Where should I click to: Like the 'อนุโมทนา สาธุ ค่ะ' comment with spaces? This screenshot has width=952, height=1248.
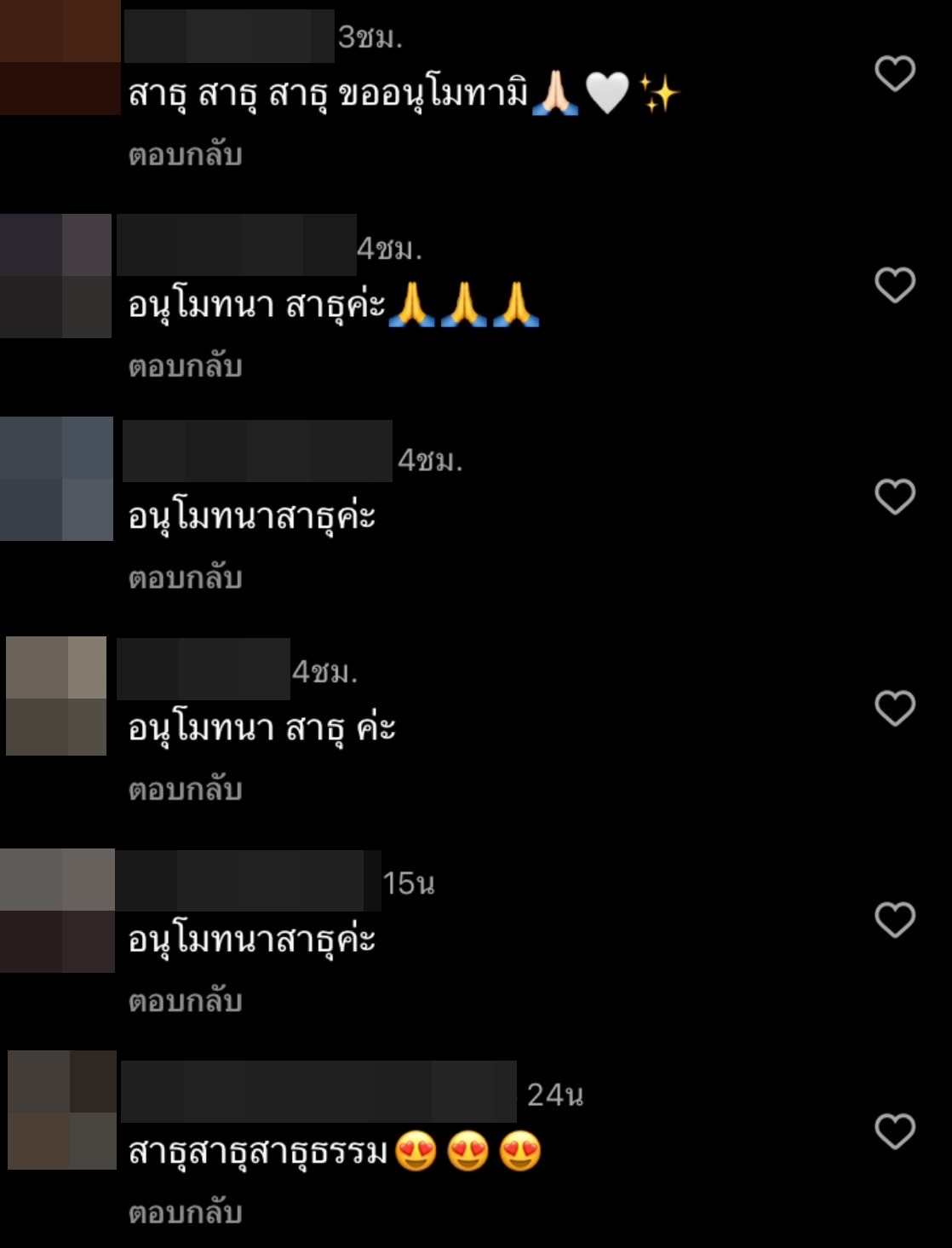point(895,708)
